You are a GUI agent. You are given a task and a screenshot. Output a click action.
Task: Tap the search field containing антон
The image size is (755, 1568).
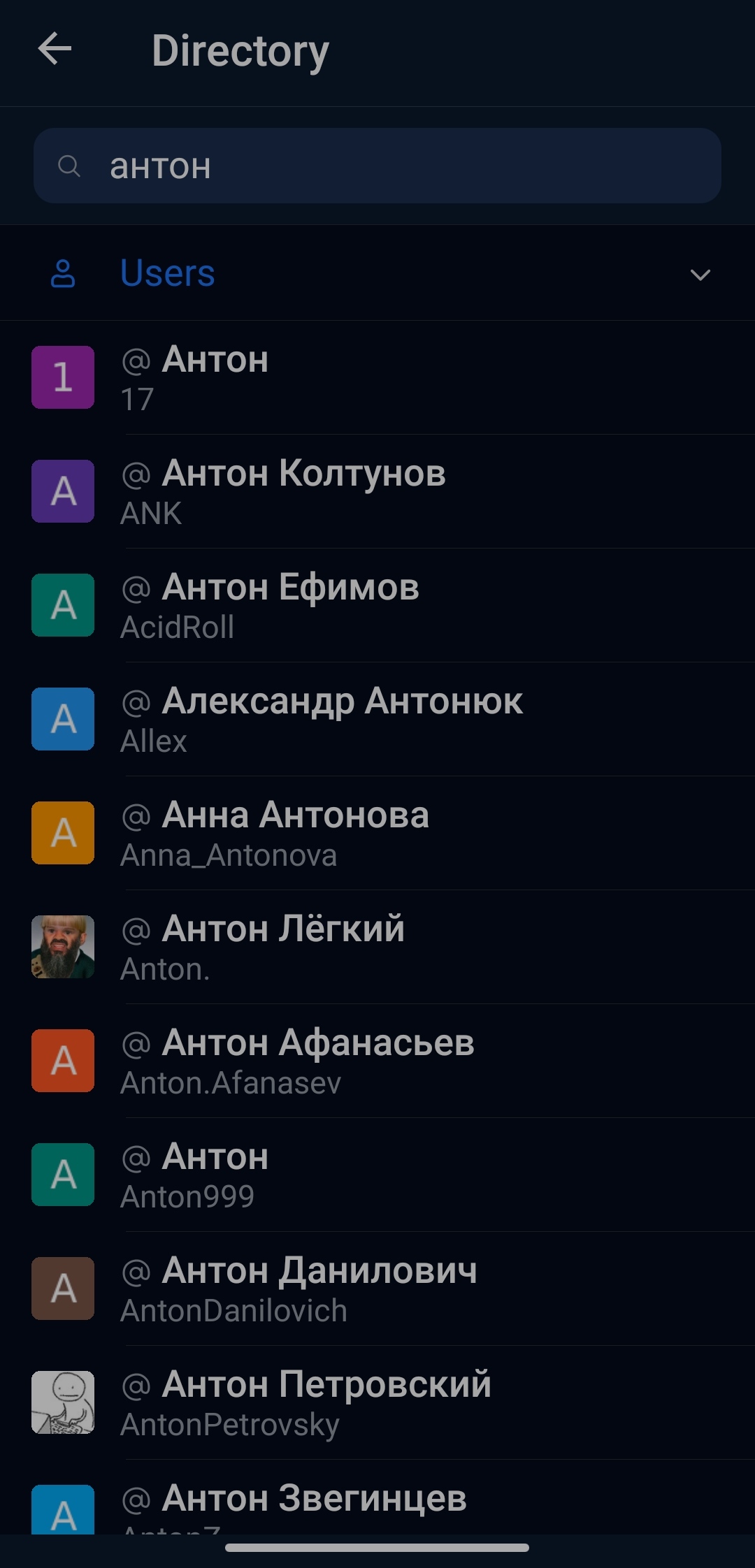(x=377, y=166)
